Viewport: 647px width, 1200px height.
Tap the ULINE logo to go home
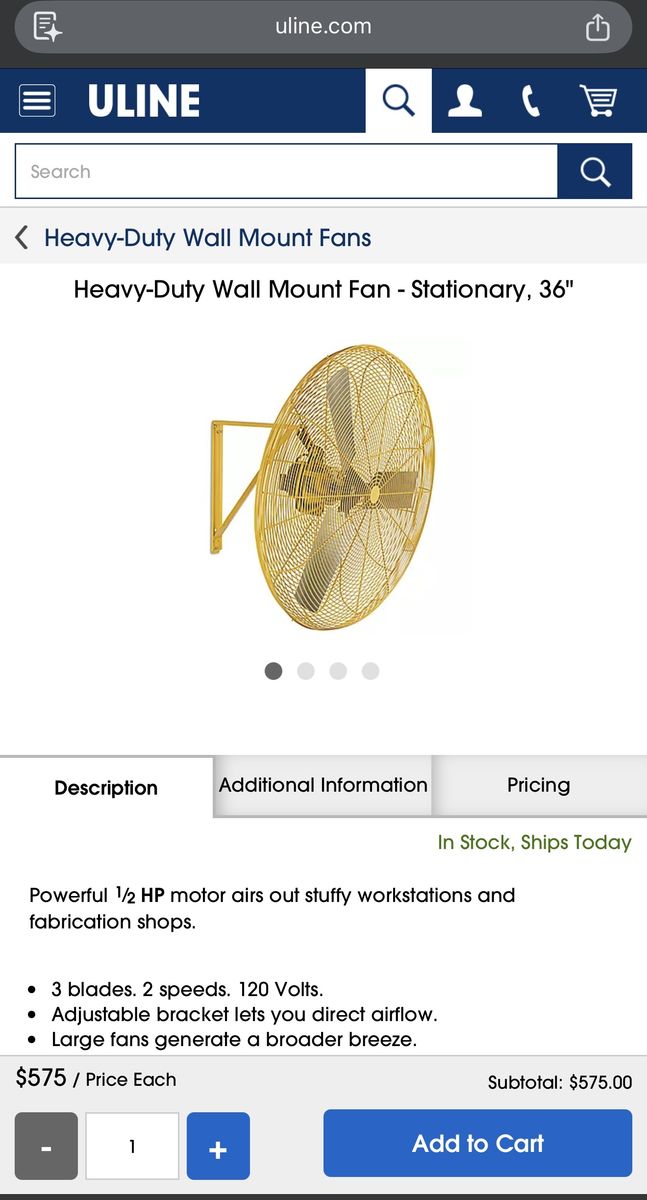pos(144,101)
